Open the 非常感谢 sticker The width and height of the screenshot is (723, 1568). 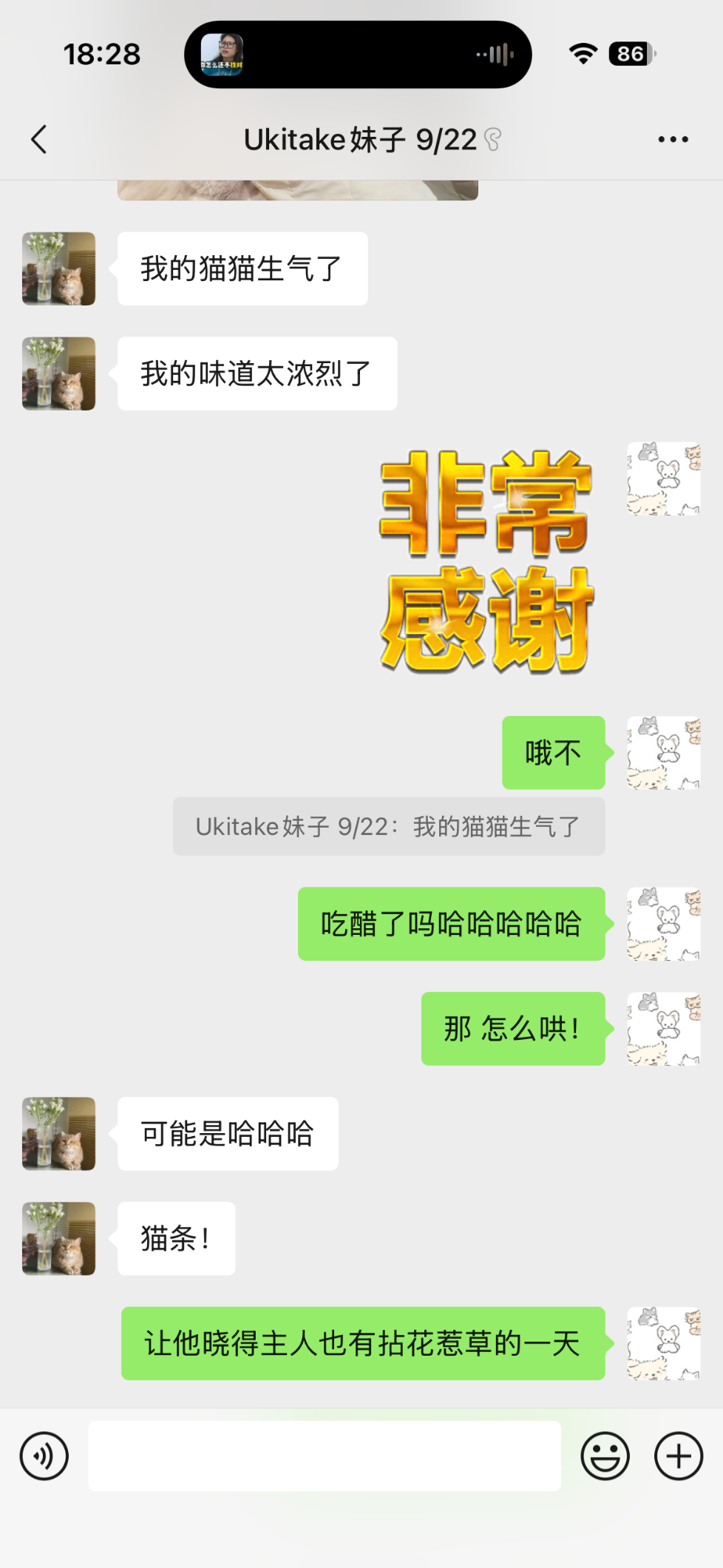(486, 562)
